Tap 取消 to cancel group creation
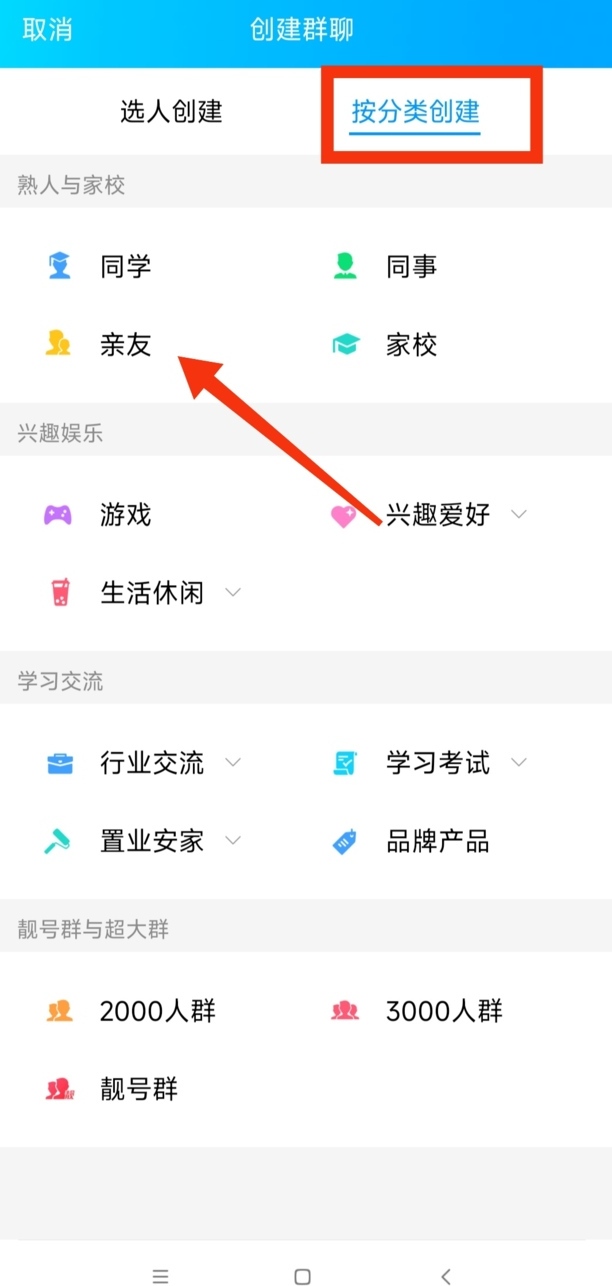612x1286 pixels. (x=48, y=30)
